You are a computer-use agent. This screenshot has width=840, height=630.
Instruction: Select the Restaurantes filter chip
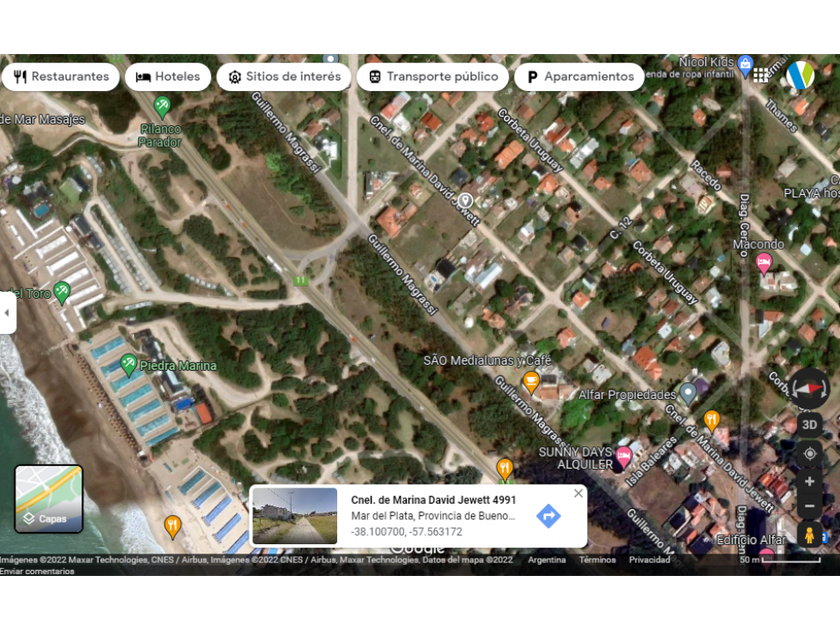(61, 77)
